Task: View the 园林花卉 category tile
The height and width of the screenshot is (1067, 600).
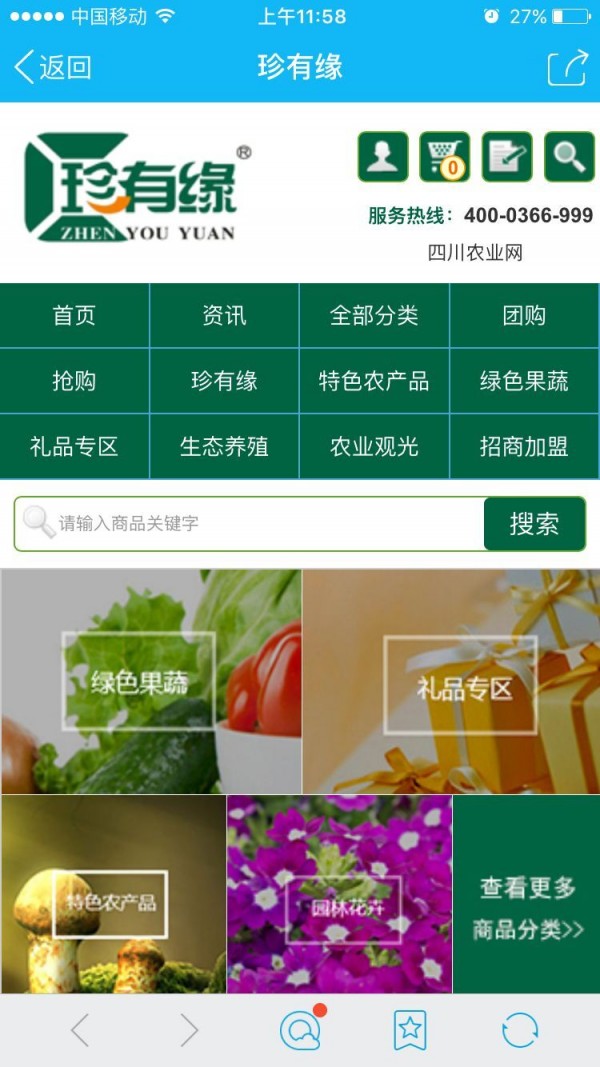Action: 339,895
